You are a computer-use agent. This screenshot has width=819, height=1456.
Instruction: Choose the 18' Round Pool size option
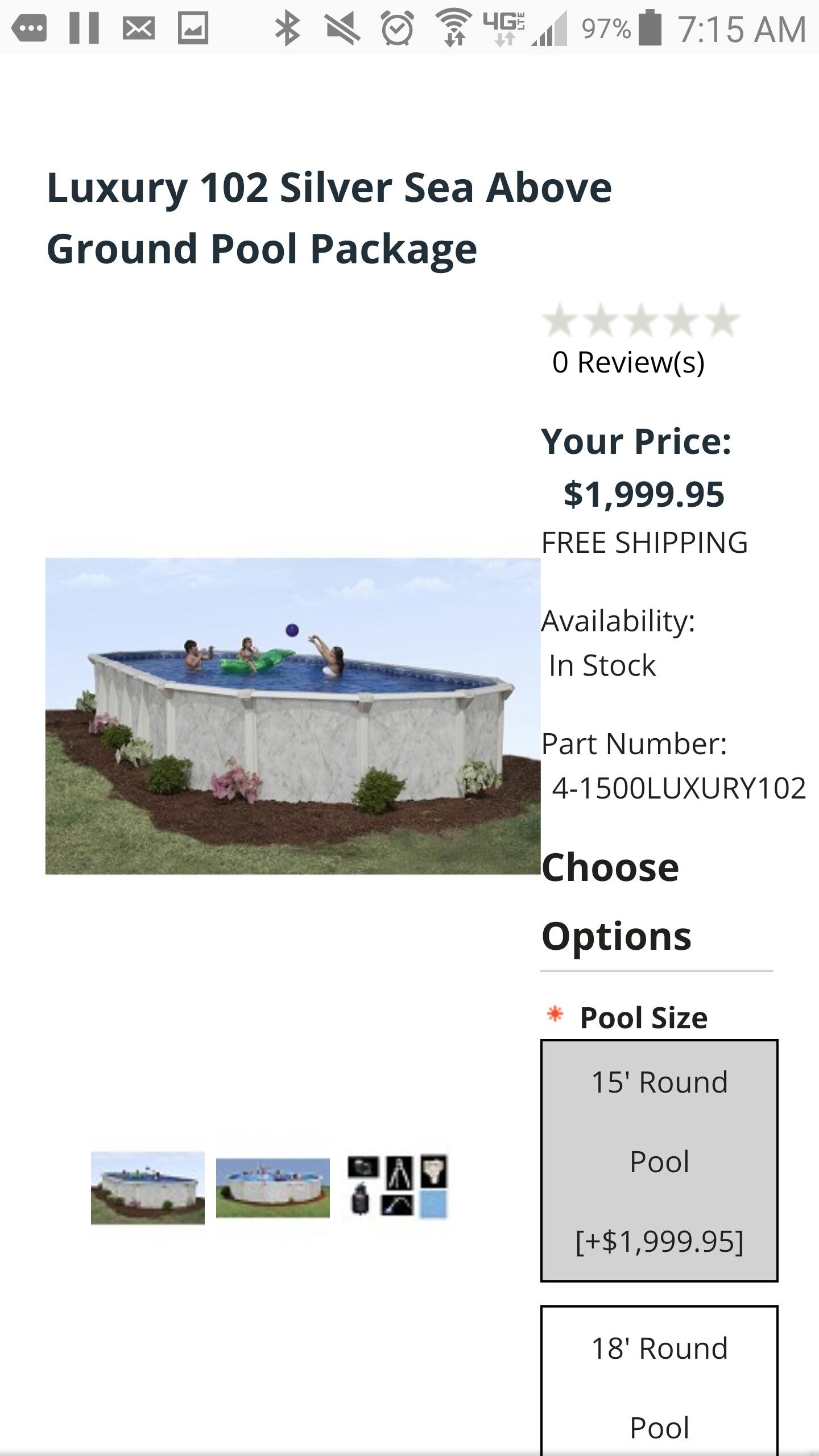pos(659,1382)
